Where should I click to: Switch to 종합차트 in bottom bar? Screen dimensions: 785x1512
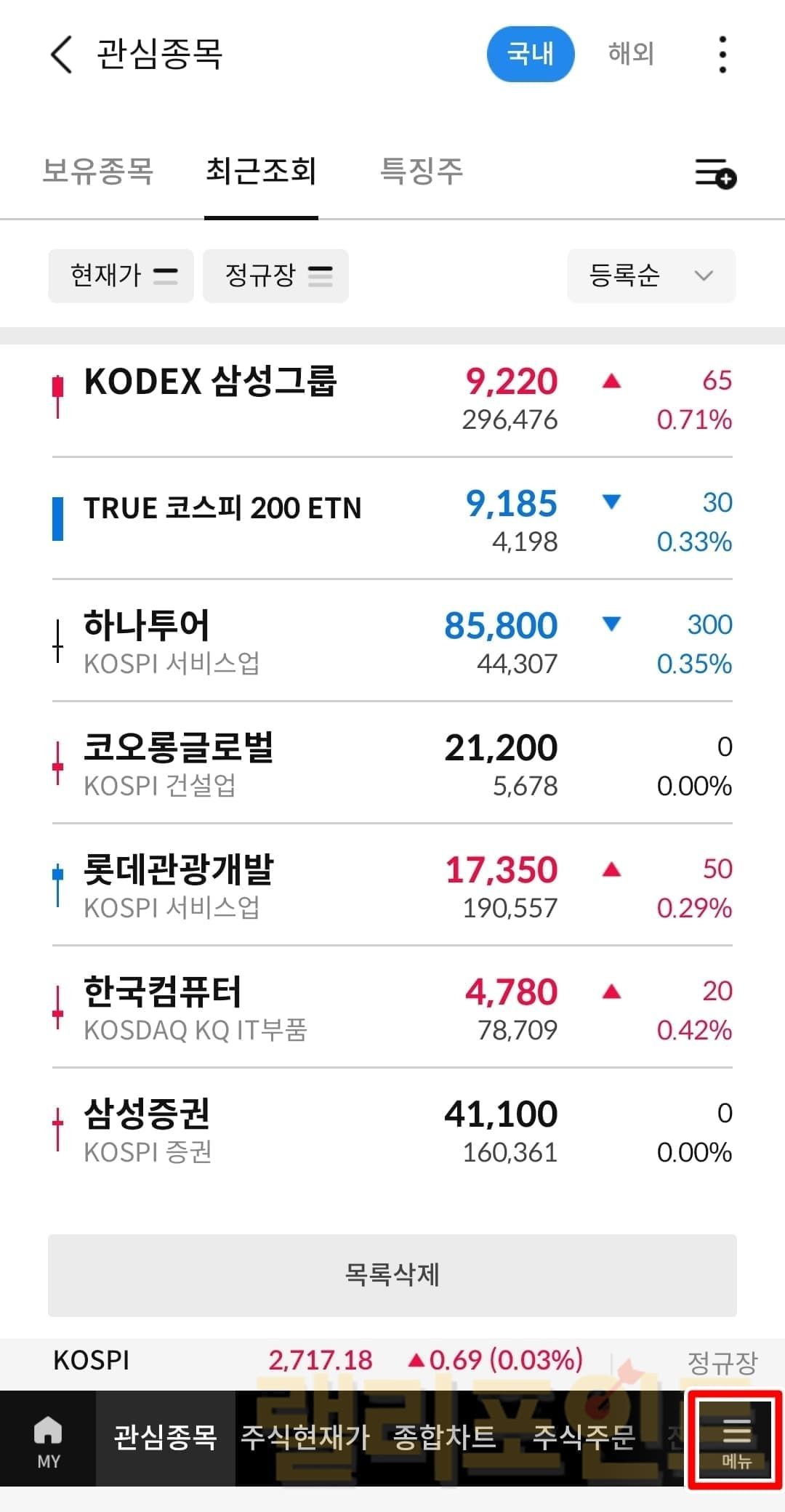click(x=445, y=1438)
